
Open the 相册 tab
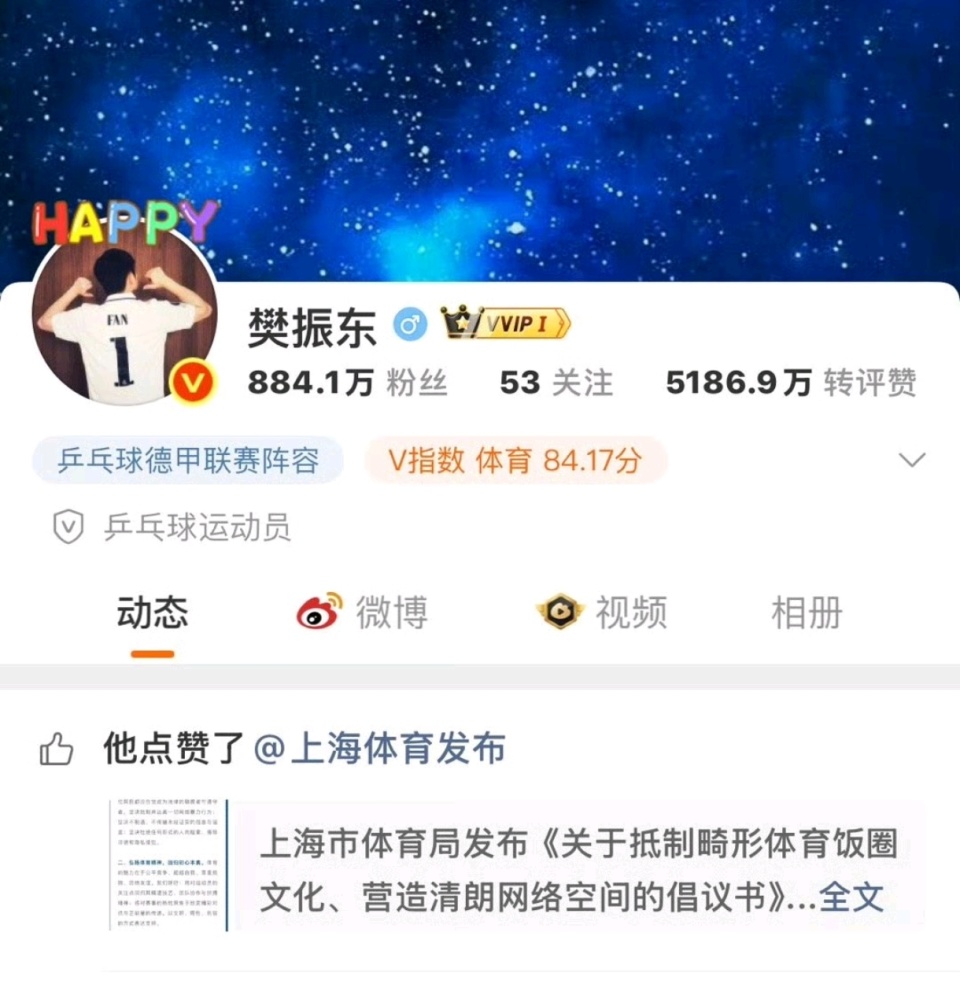pos(808,614)
